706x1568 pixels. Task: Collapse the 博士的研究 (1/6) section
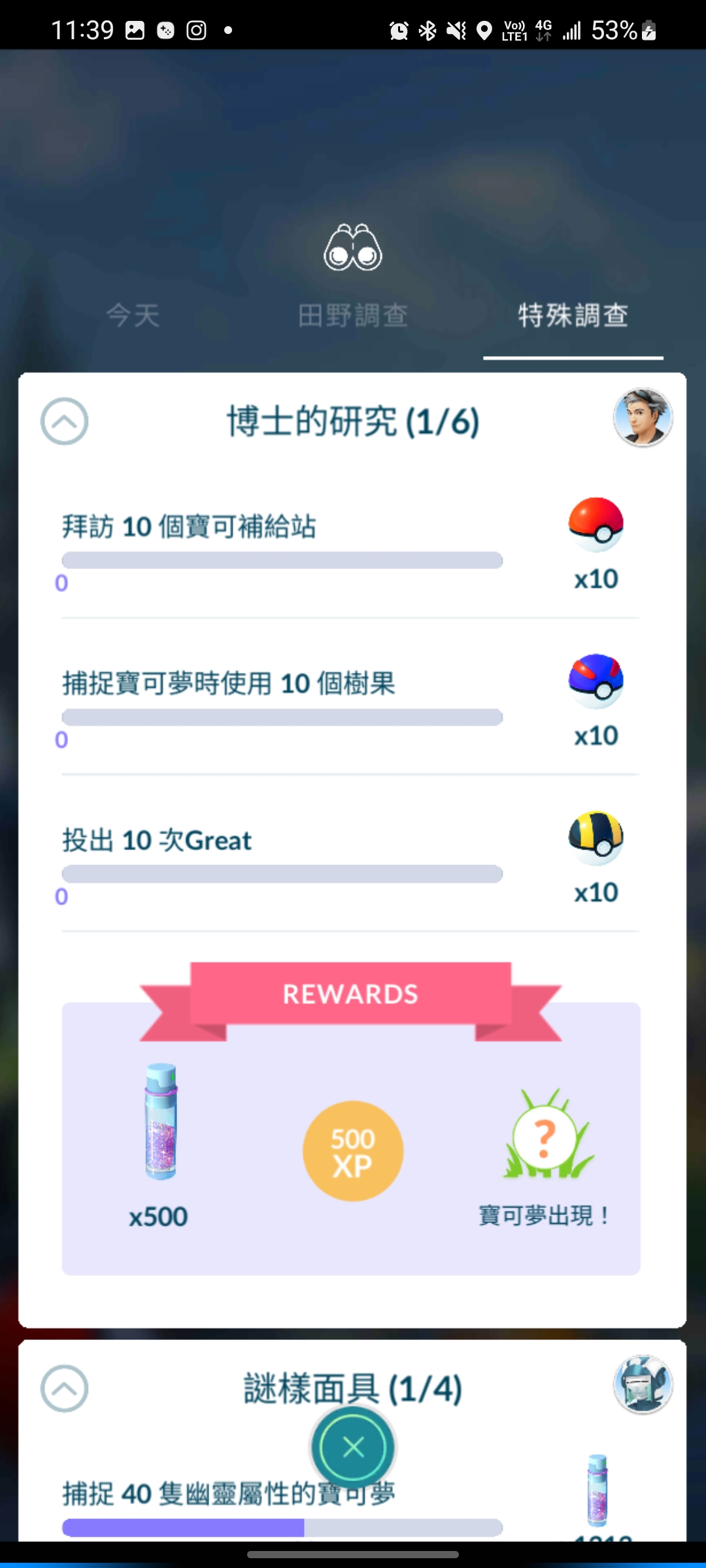click(64, 421)
